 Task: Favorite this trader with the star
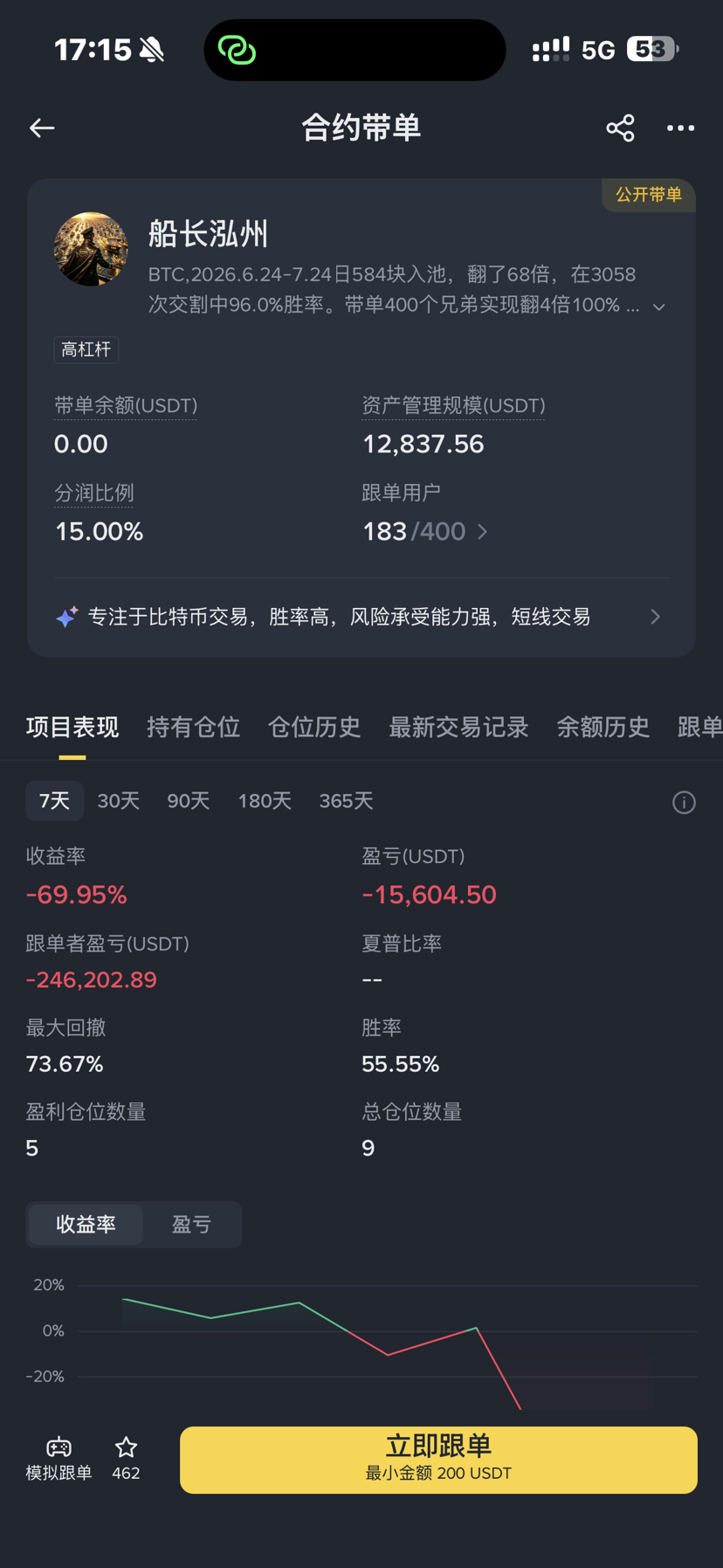[x=126, y=1458]
